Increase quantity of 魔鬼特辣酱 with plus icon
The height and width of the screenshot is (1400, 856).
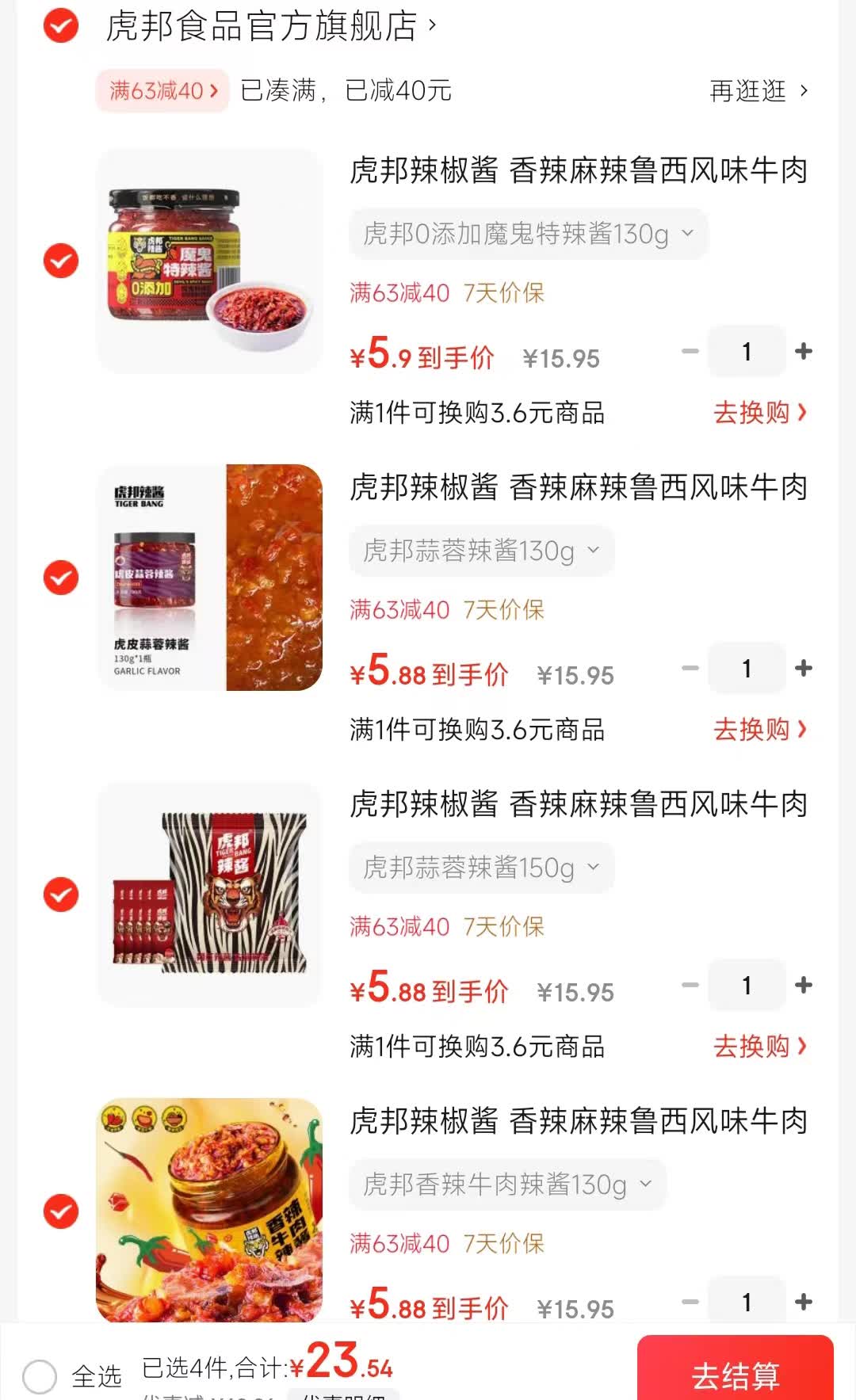click(804, 351)
